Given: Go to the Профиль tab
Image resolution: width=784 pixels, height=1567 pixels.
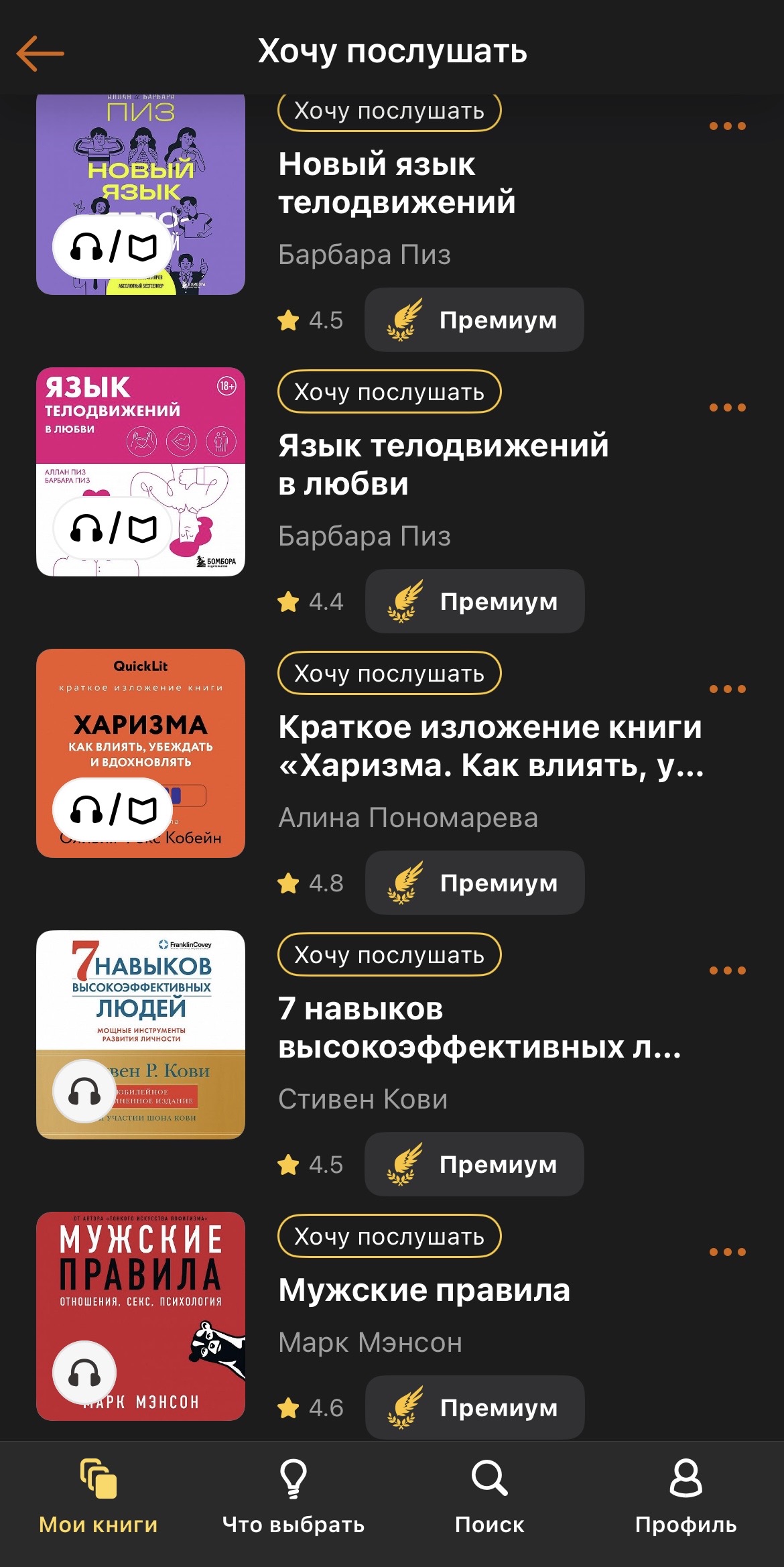Looking at the screenshot, I should (685, 1496).
